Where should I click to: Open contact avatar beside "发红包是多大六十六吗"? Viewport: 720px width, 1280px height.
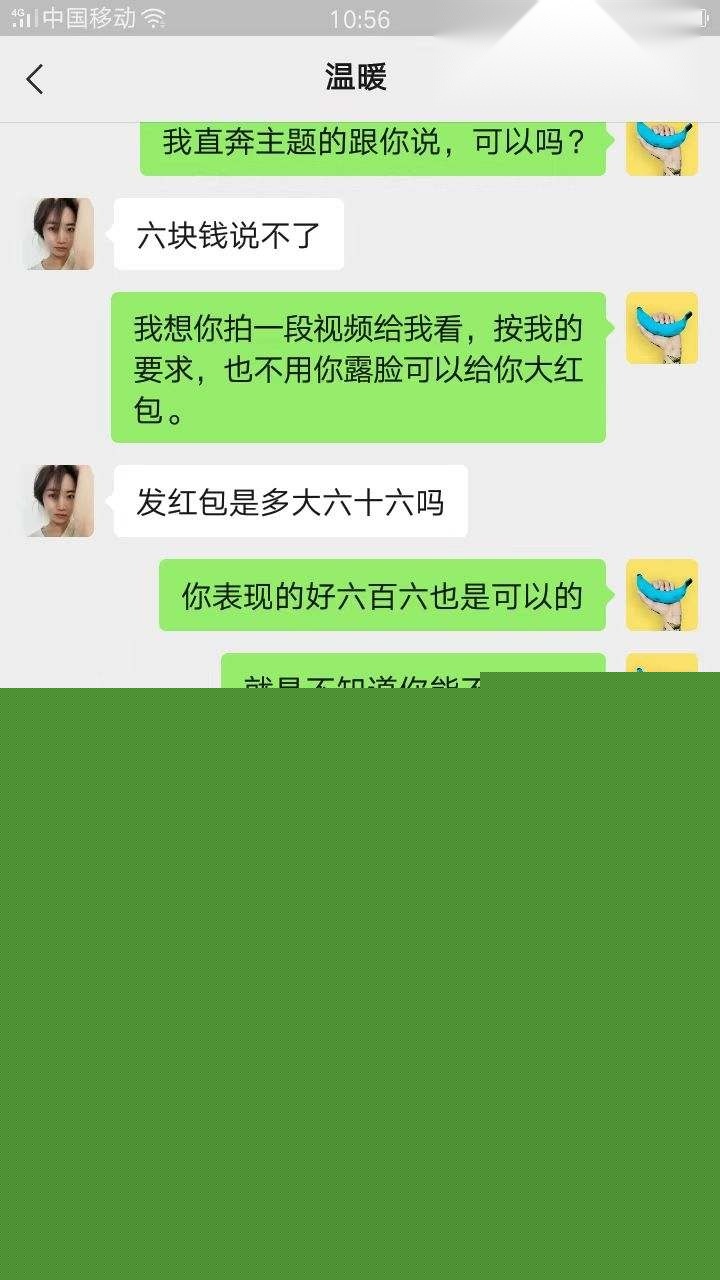click(x=59, y=501)
